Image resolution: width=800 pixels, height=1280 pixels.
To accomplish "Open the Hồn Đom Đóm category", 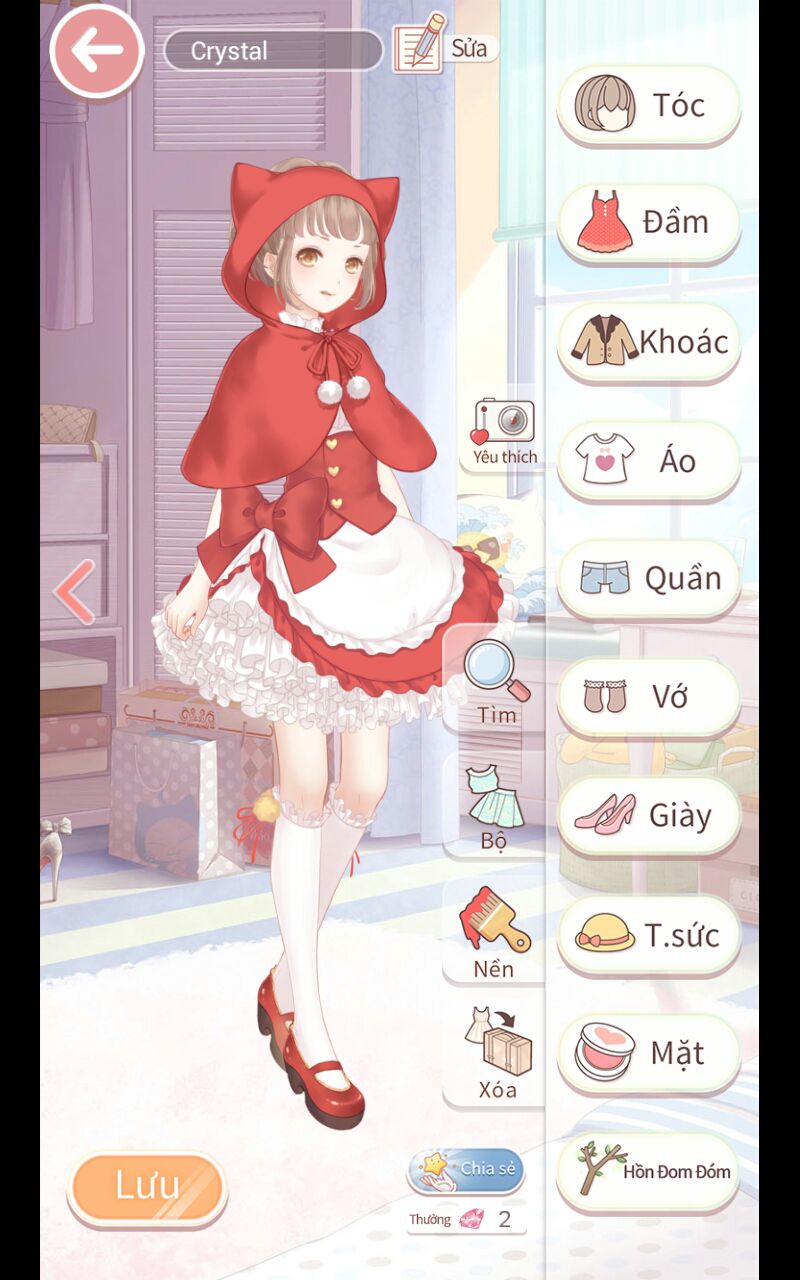I will tap(648, 1170).
